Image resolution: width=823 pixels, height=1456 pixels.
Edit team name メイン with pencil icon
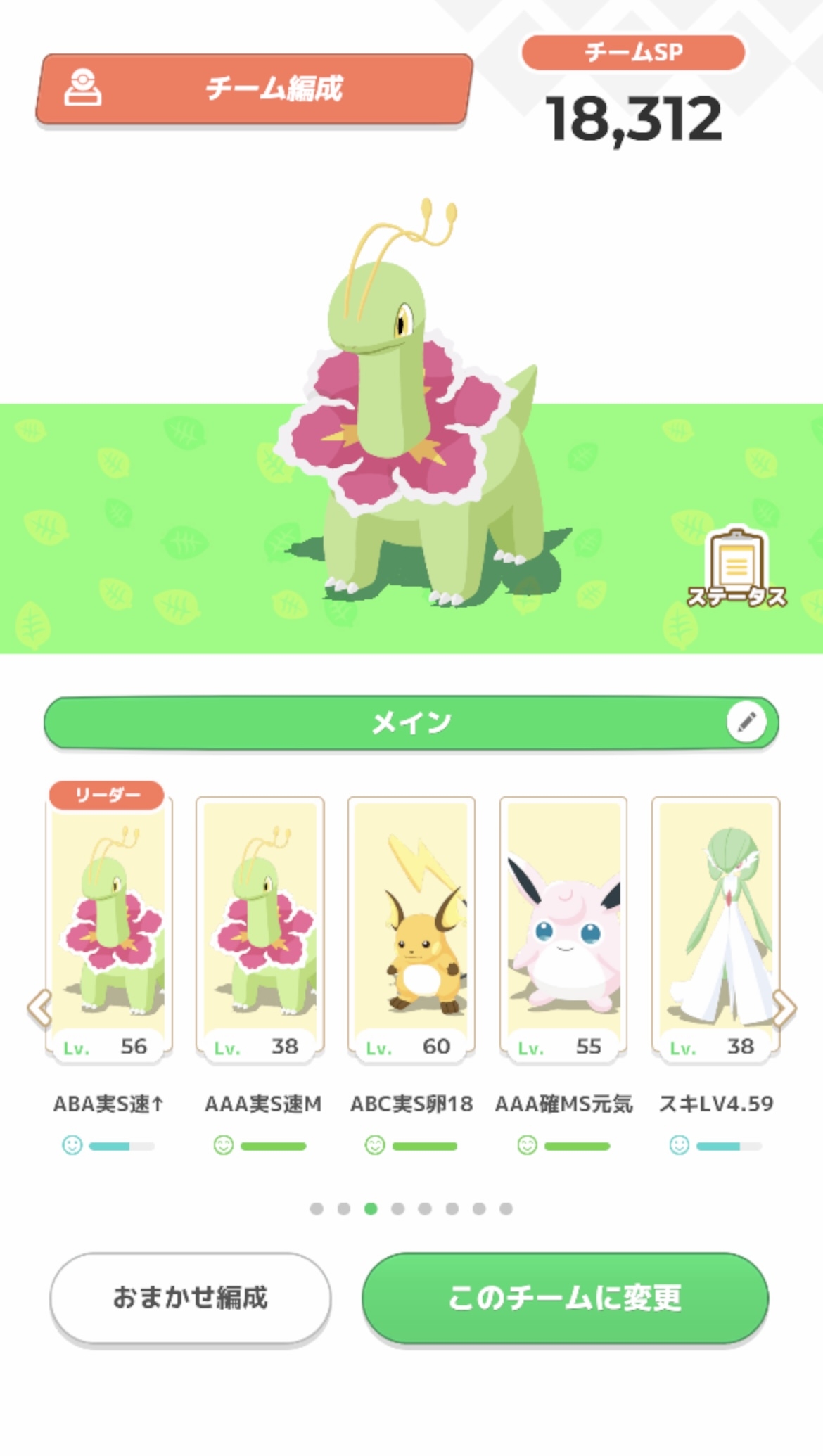click(x=746, y=722)
